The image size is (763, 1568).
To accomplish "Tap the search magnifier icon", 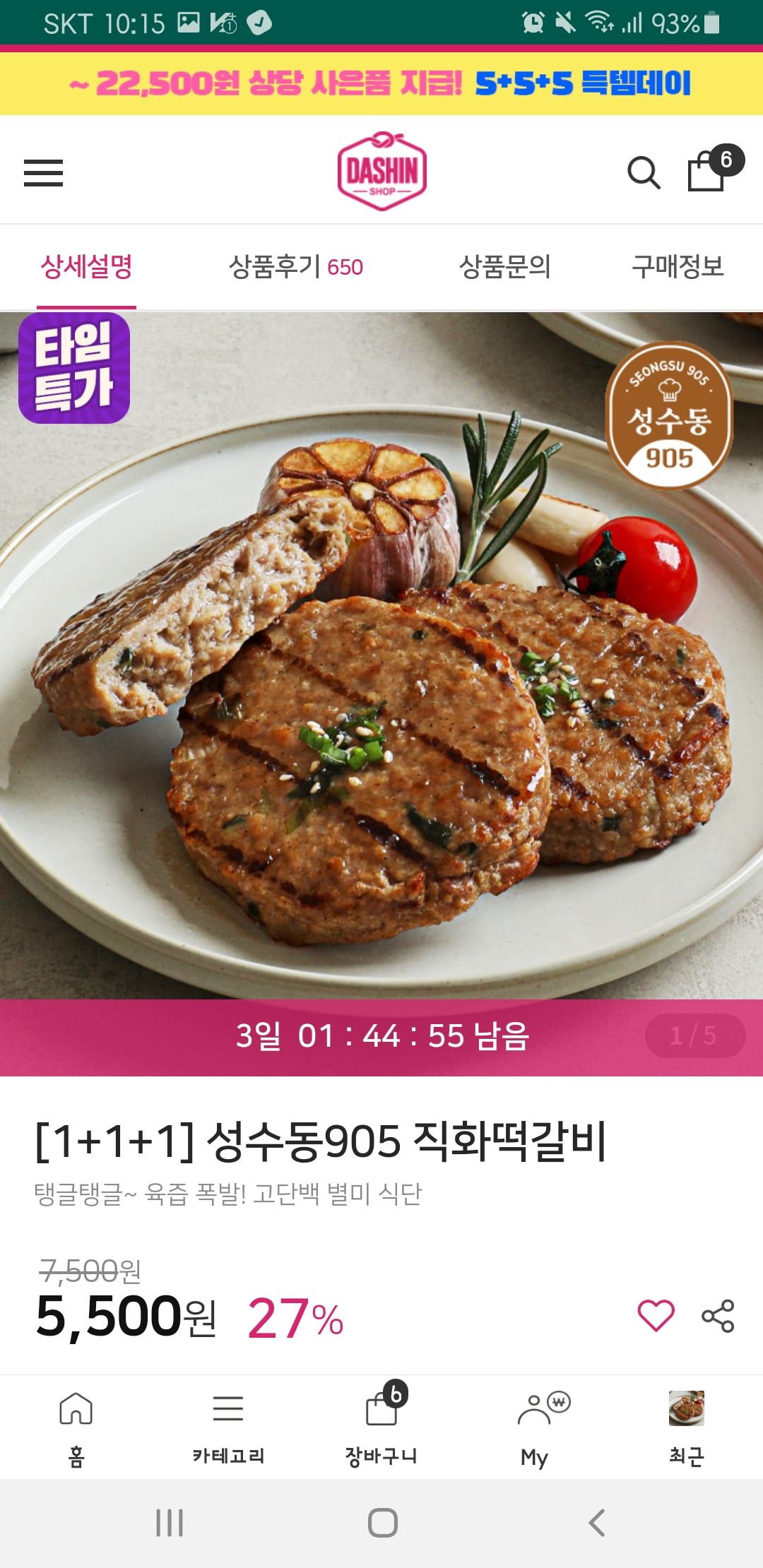I will pyautogui.click(x=644, y=172).
